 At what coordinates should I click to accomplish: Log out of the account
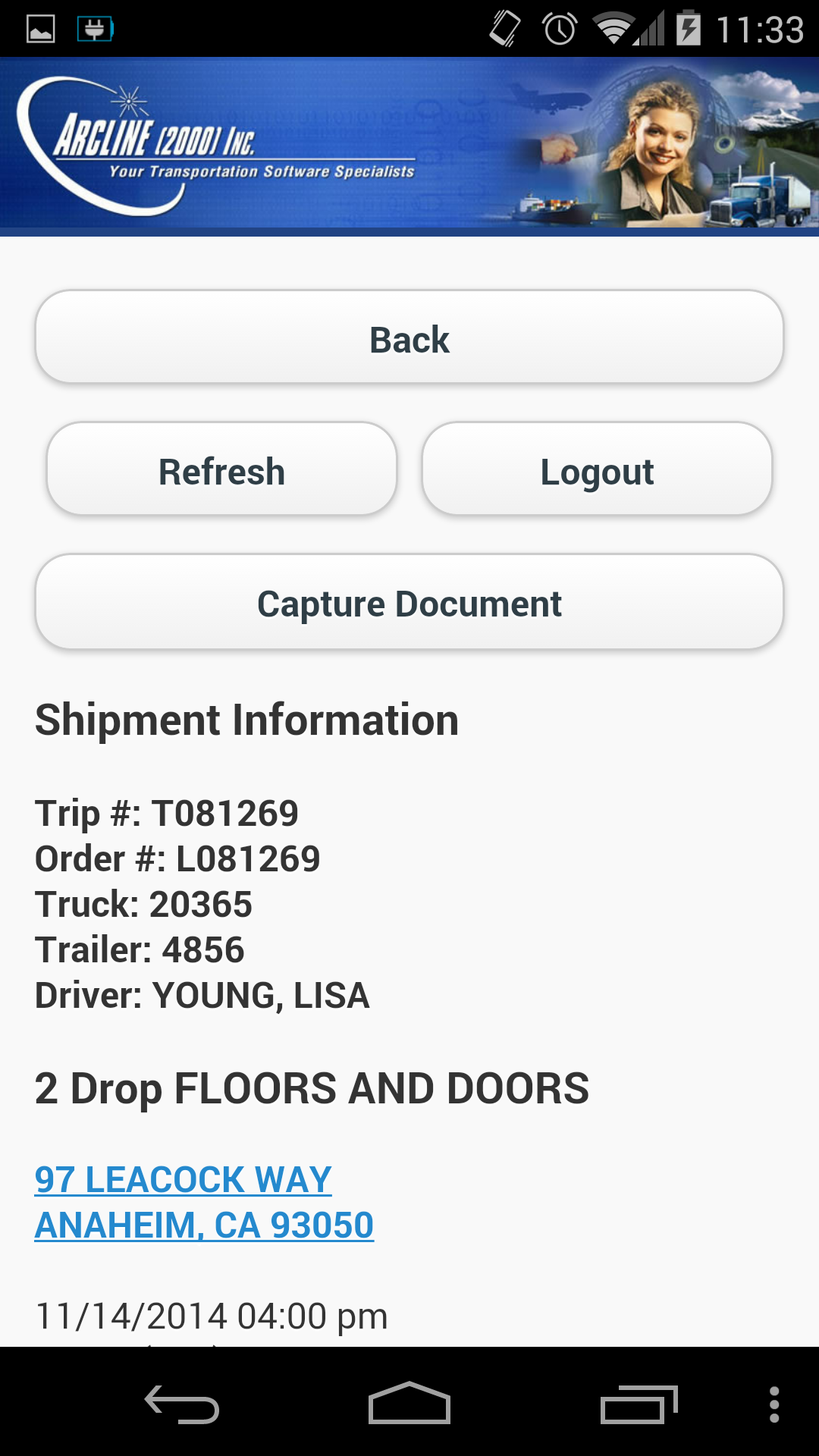597,470
